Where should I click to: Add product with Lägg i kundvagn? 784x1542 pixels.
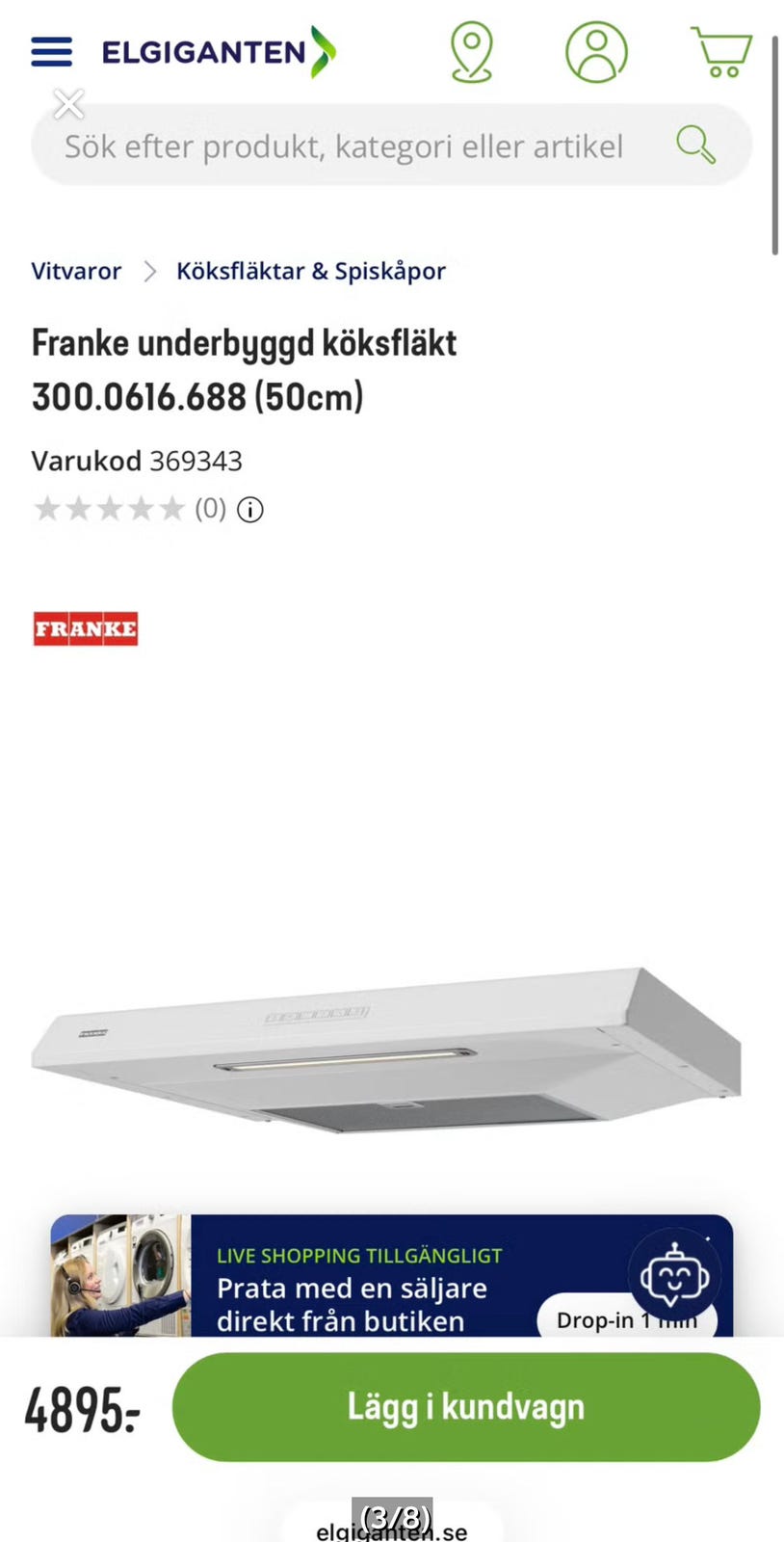(466, 1407)
